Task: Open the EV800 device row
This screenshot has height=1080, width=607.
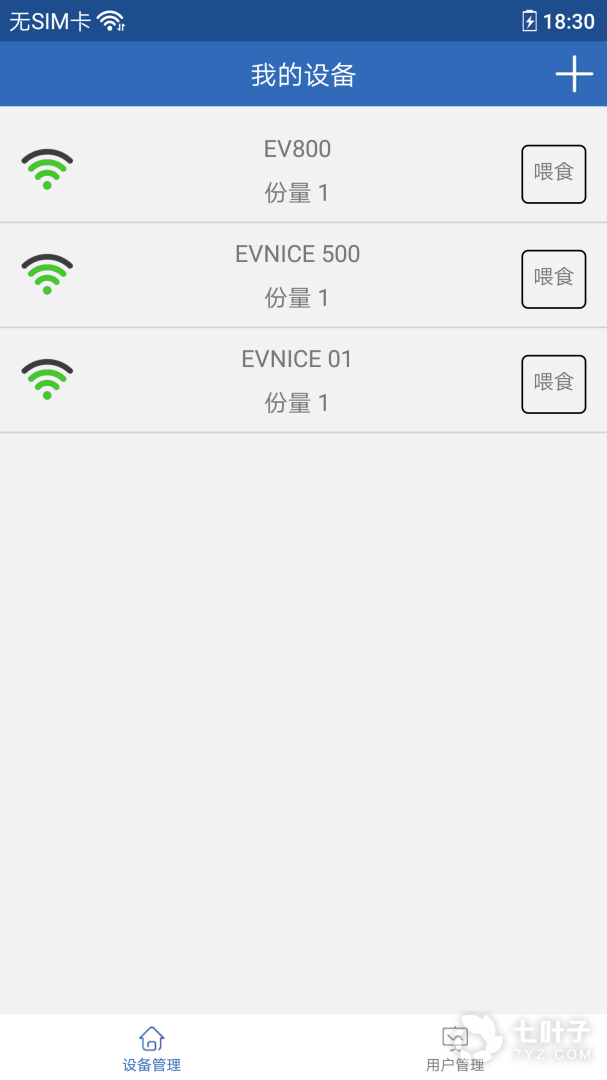Action: pos(303,169)
